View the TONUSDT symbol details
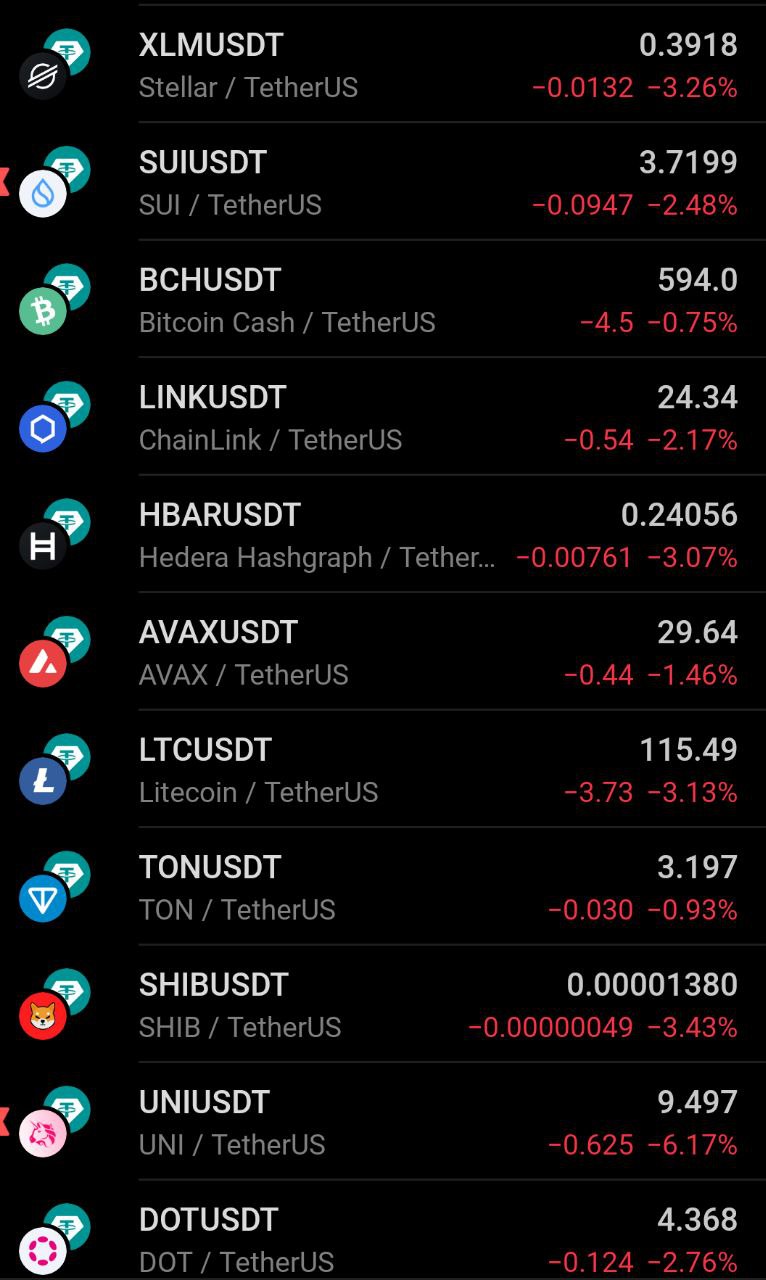 tap(383, 887)
